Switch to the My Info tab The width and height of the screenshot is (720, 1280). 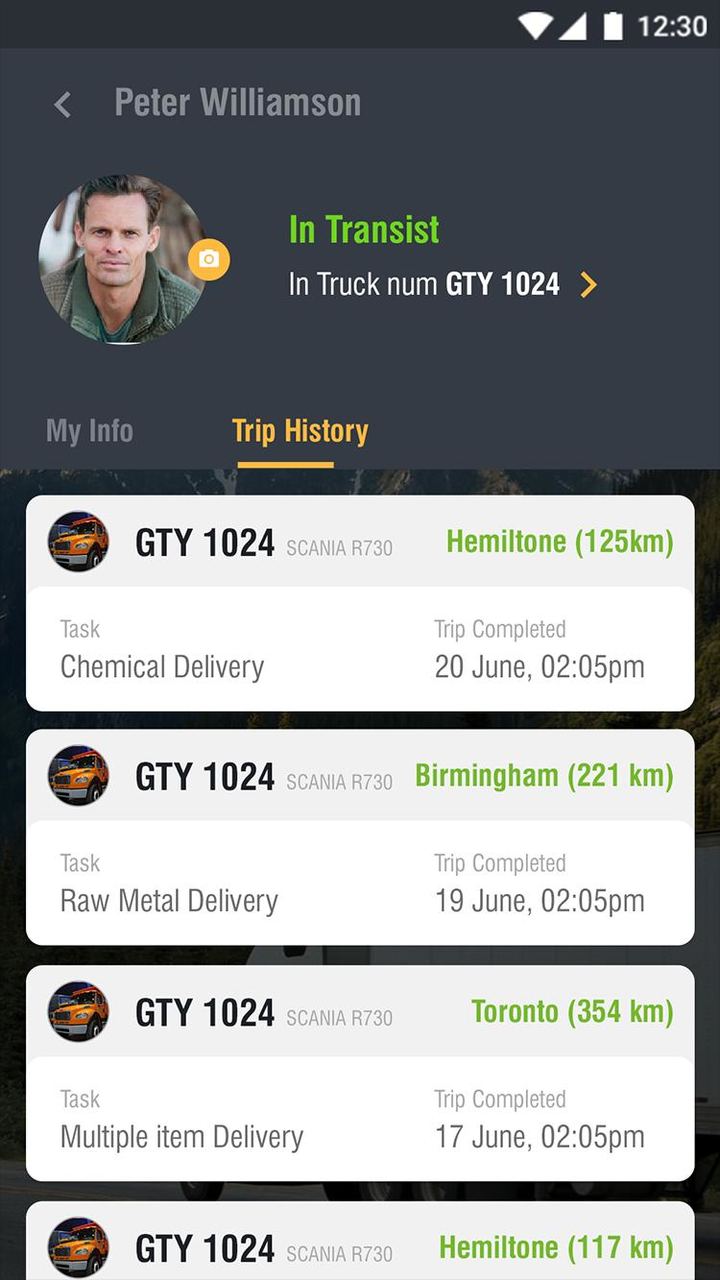click(89, 430)
